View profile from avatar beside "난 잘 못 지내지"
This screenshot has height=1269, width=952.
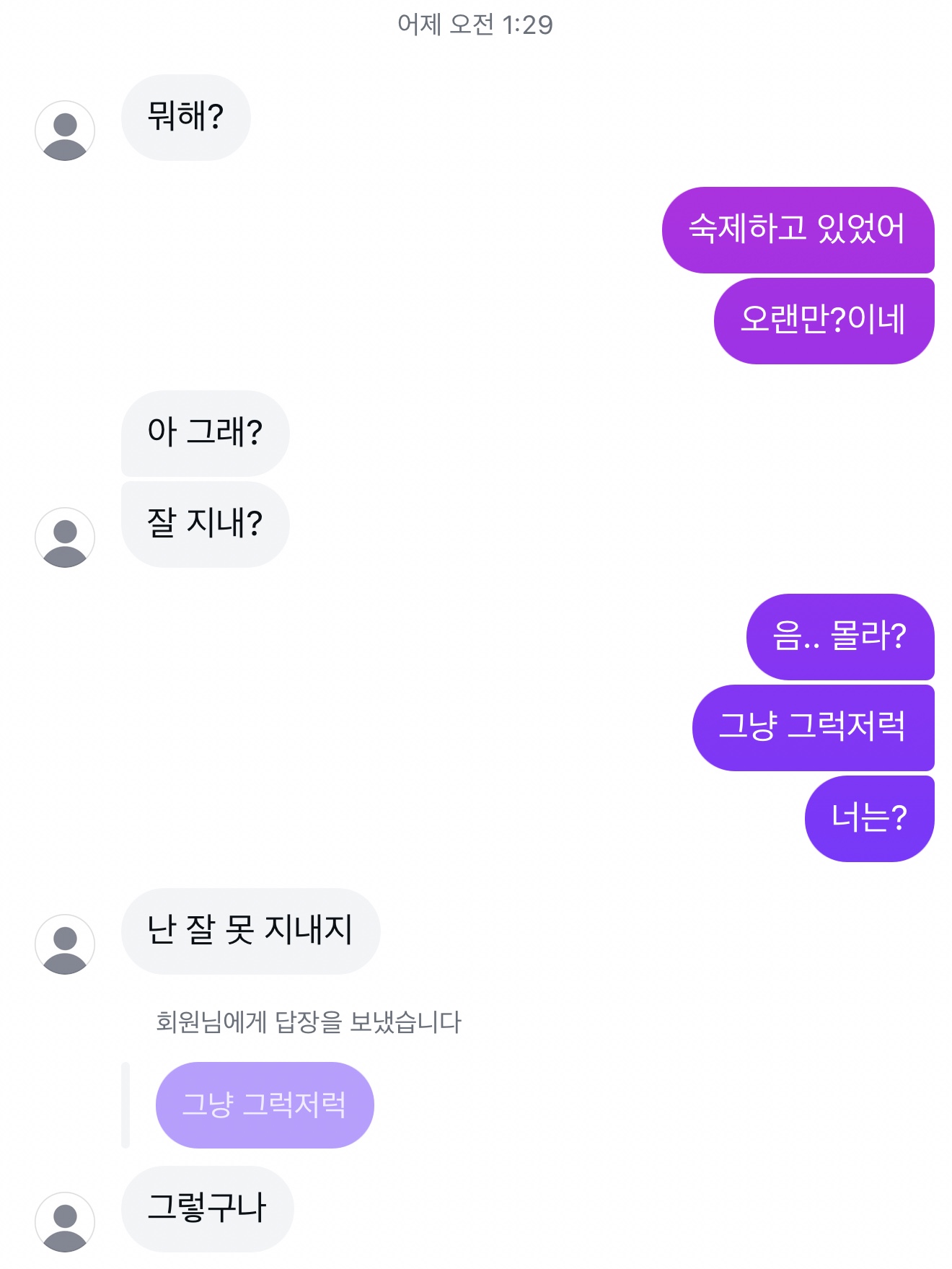pos(65,944)
